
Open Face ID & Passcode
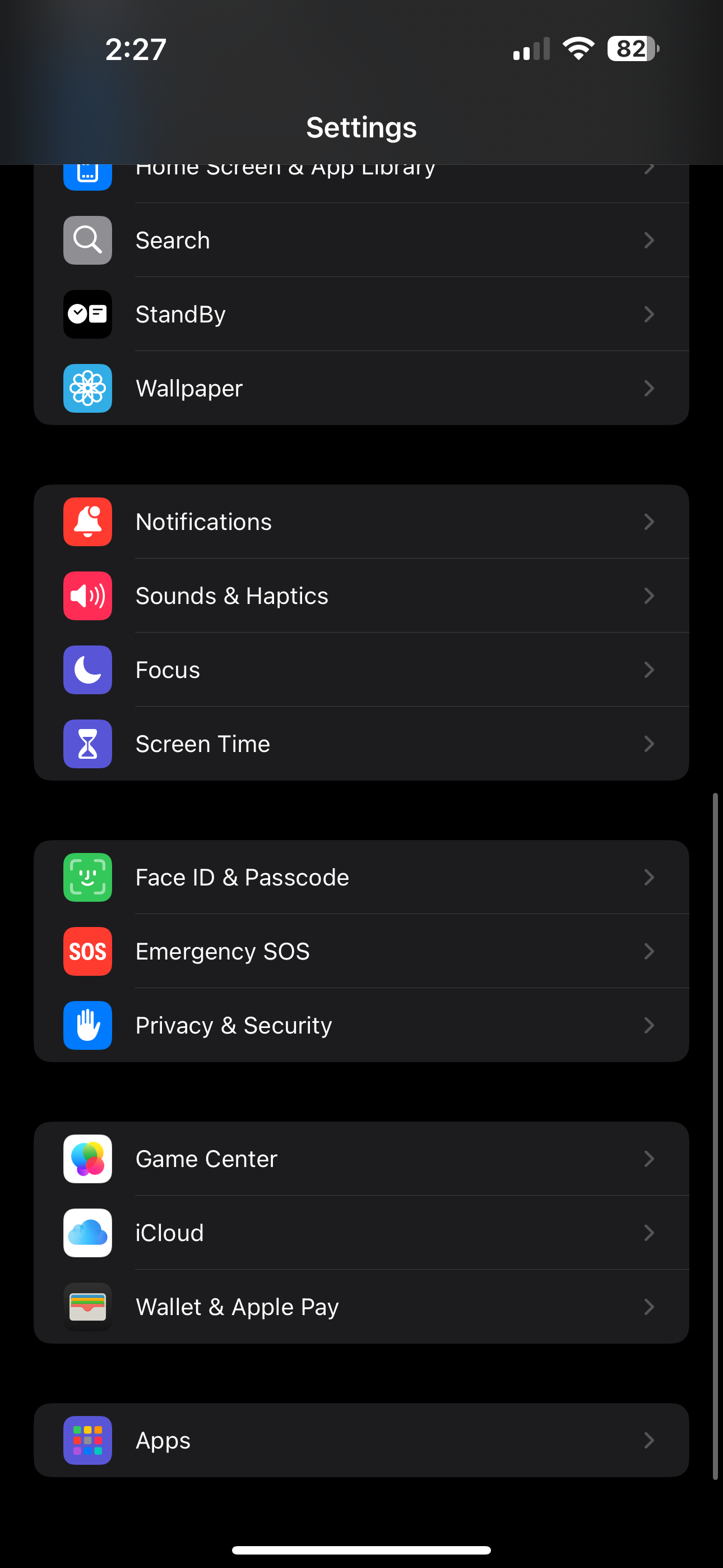(x=361, y=877)
